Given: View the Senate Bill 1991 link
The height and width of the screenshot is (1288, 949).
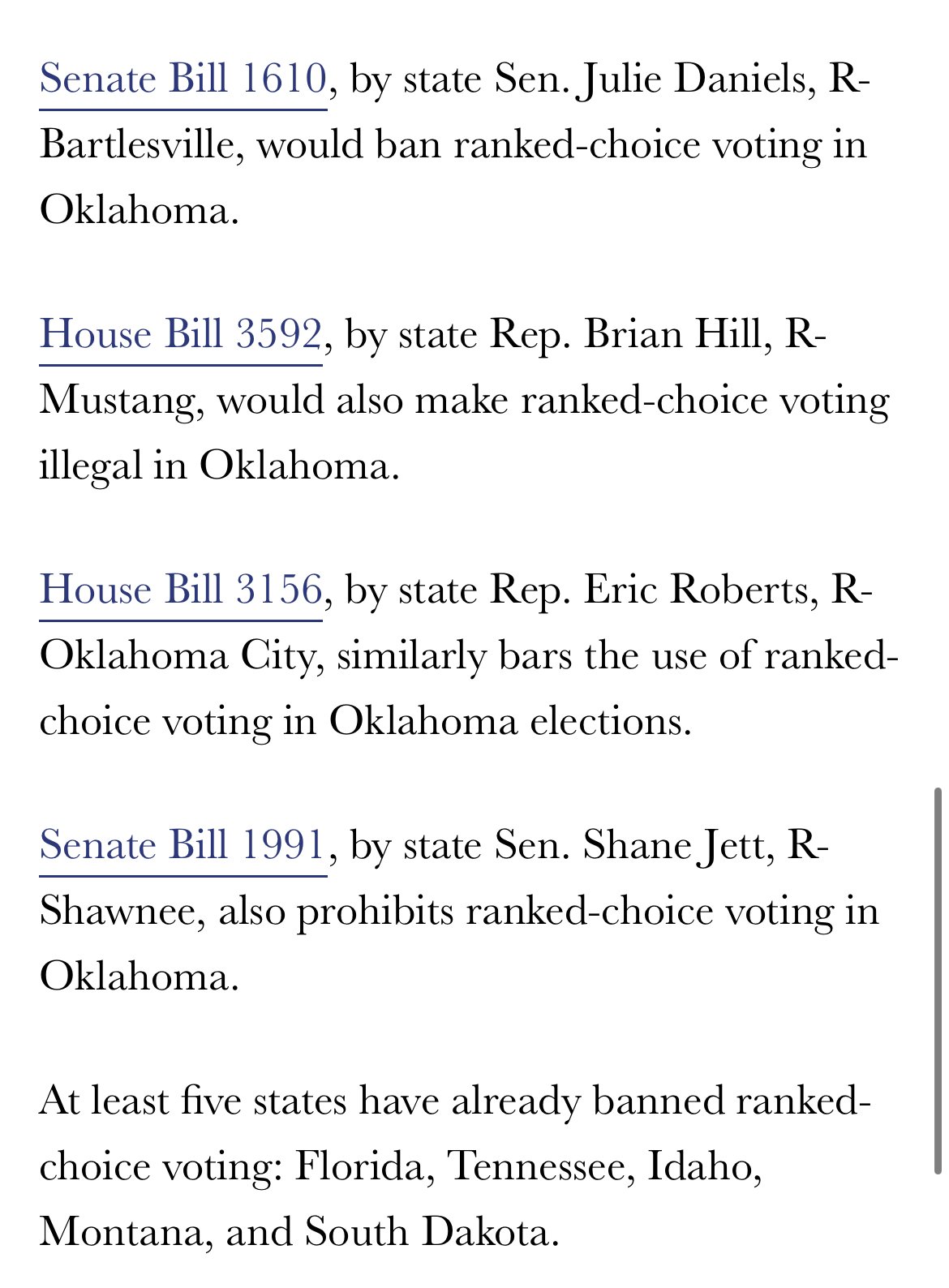Looking at the screenshot, I should point(182,845).
